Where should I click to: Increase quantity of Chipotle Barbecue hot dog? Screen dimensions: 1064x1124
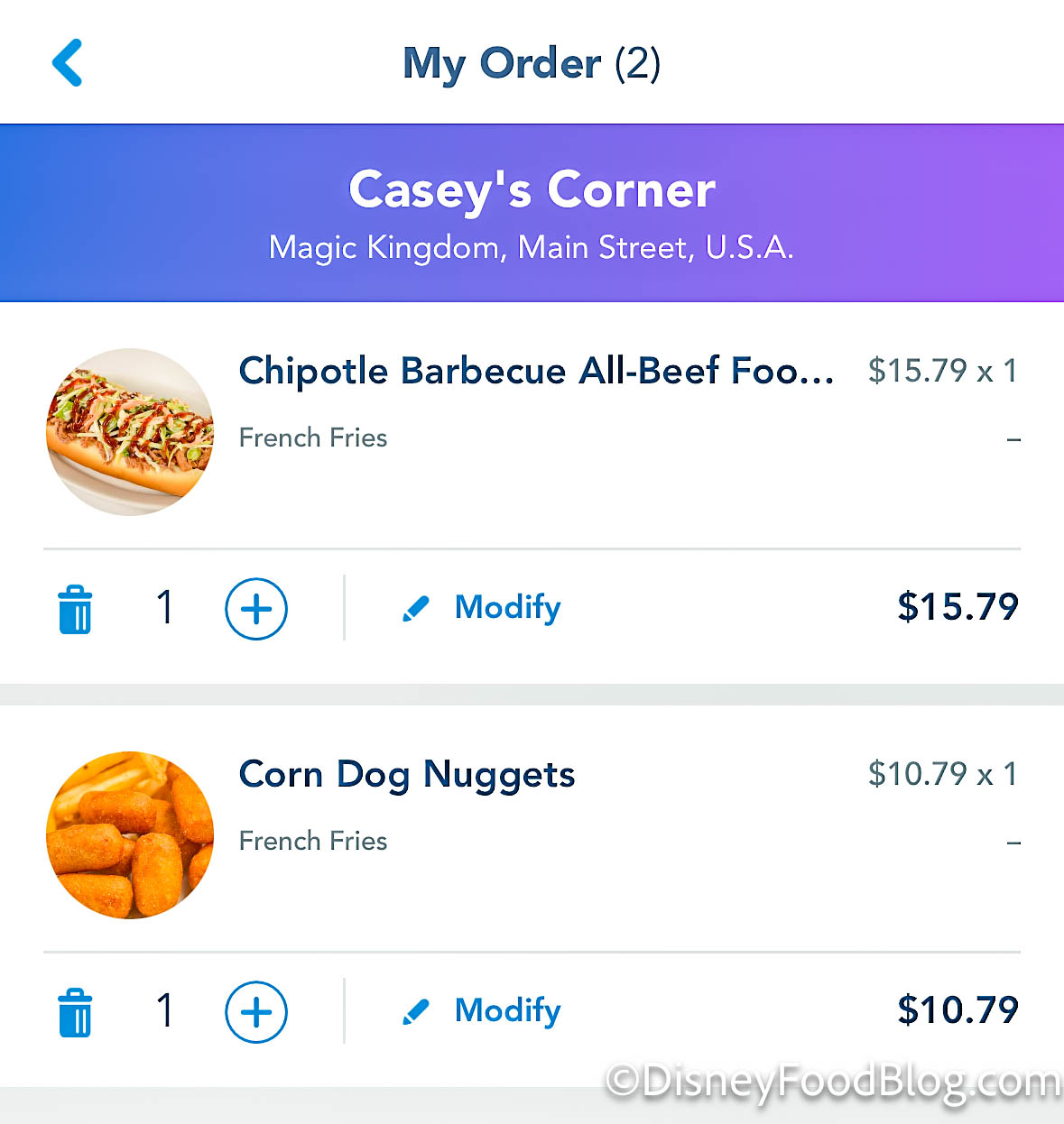pos(256,609)
